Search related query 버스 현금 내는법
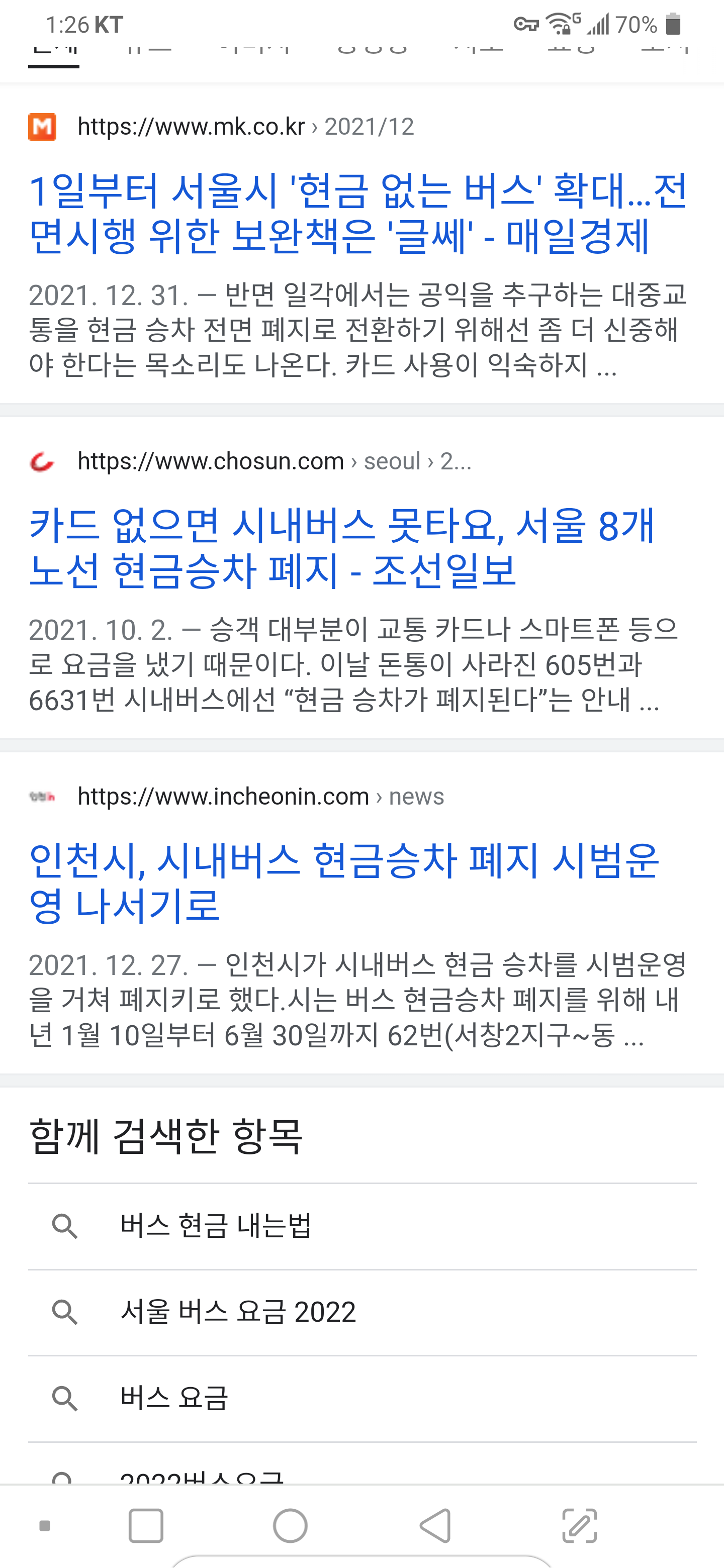724x1568 pixels. pyautogui.click(x=216, y=1225)
